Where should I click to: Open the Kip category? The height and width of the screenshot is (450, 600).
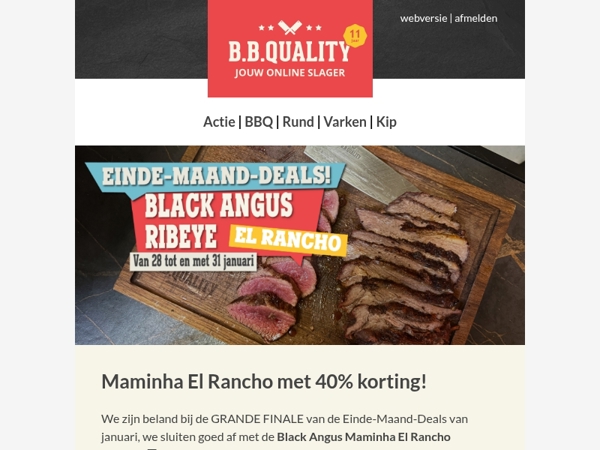coord(386,122)
